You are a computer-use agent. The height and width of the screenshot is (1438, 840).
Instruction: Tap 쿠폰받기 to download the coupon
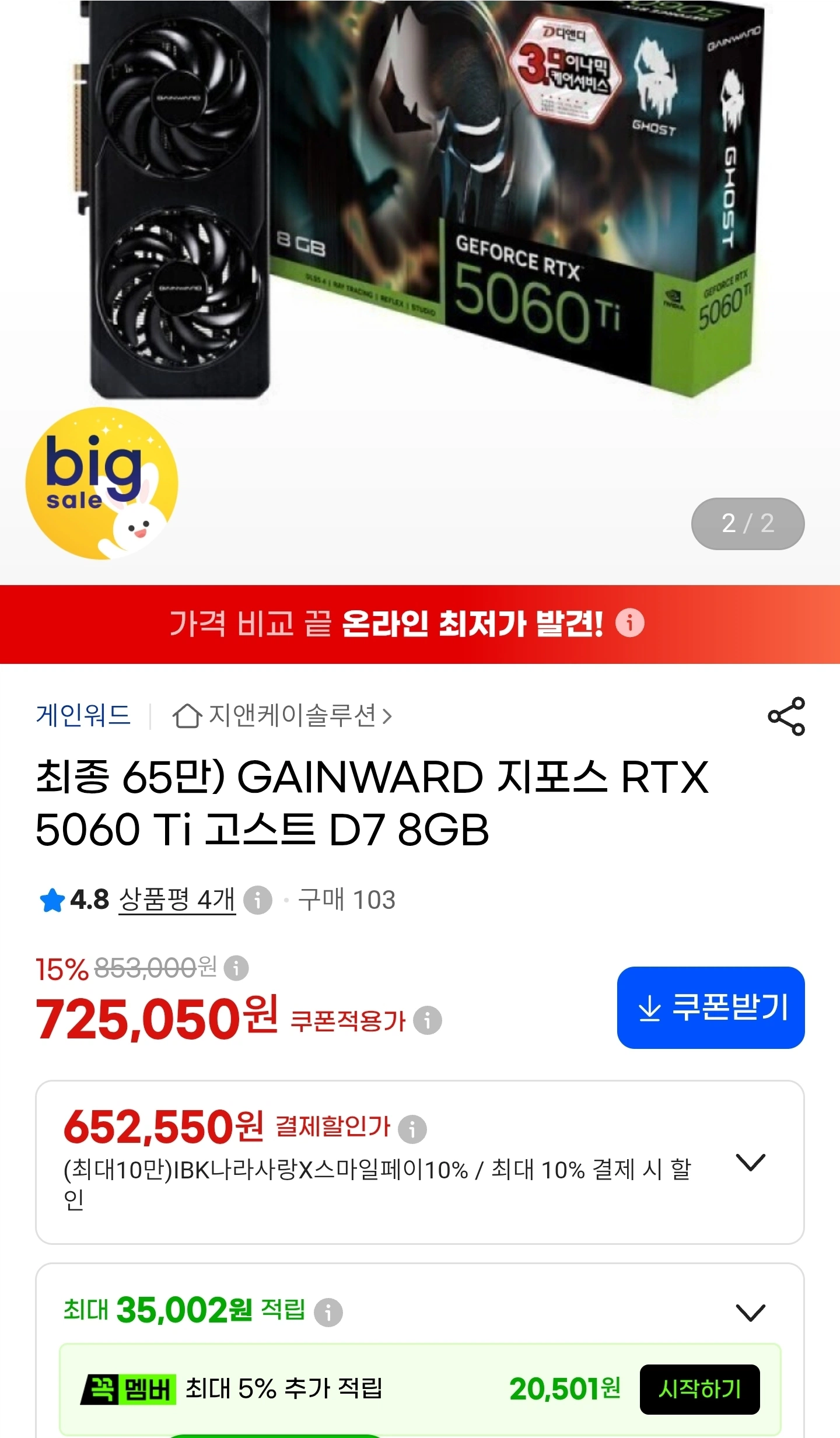coord(711,1007)
